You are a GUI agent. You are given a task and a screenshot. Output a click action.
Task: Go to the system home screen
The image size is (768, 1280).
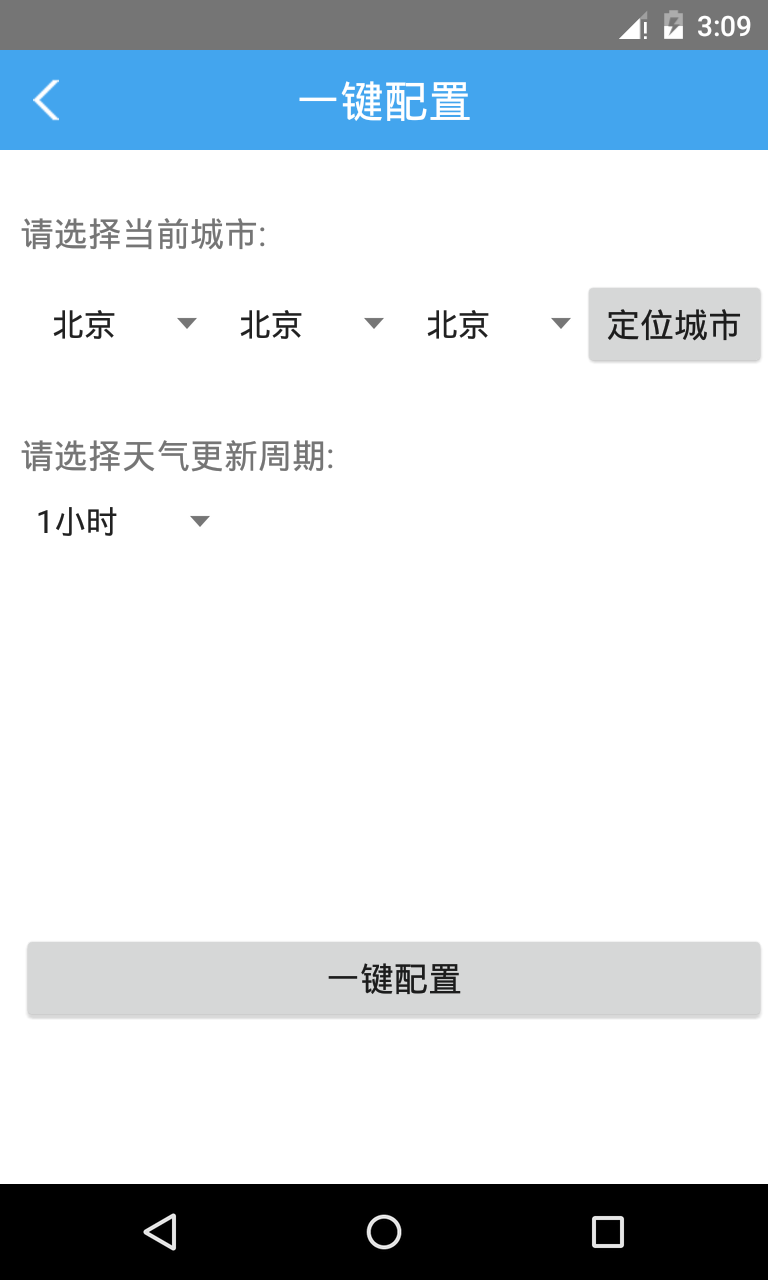coord(384,1232)
